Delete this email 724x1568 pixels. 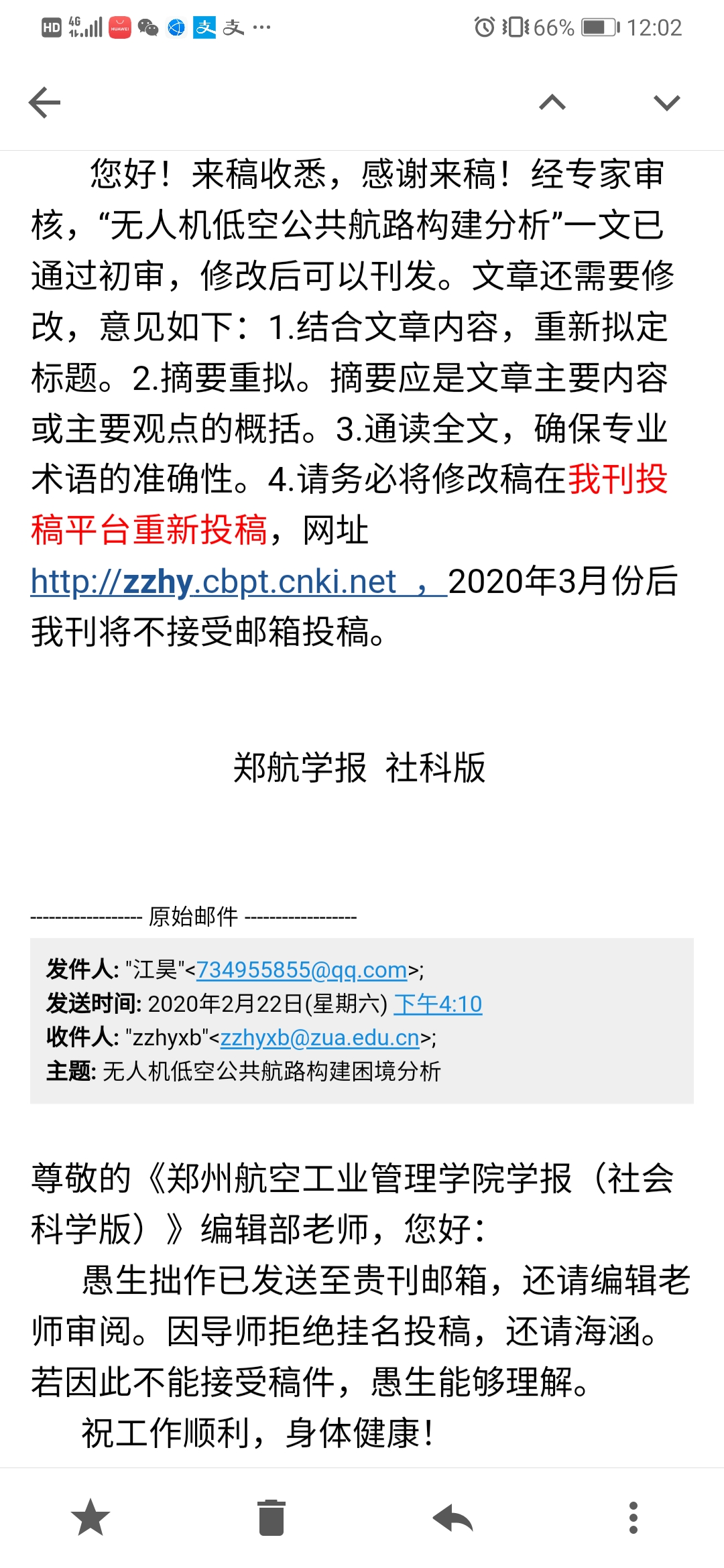click(x=271, y=1518)
